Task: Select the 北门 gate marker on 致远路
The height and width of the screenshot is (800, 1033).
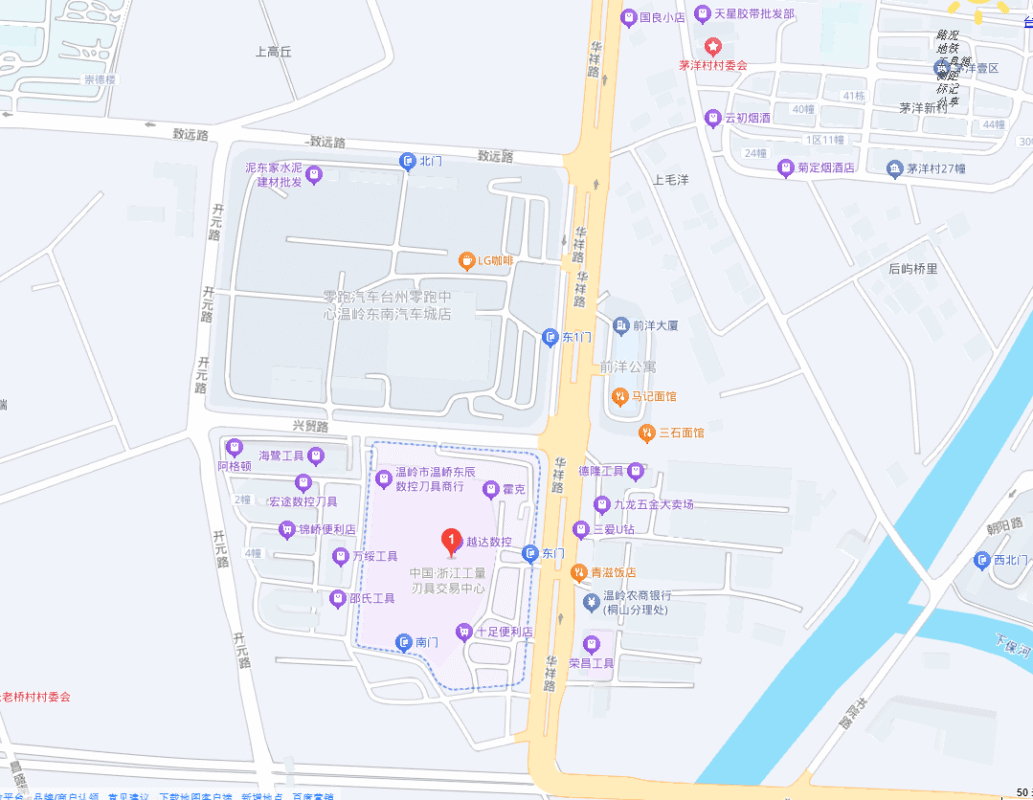Action: point(407,161)
